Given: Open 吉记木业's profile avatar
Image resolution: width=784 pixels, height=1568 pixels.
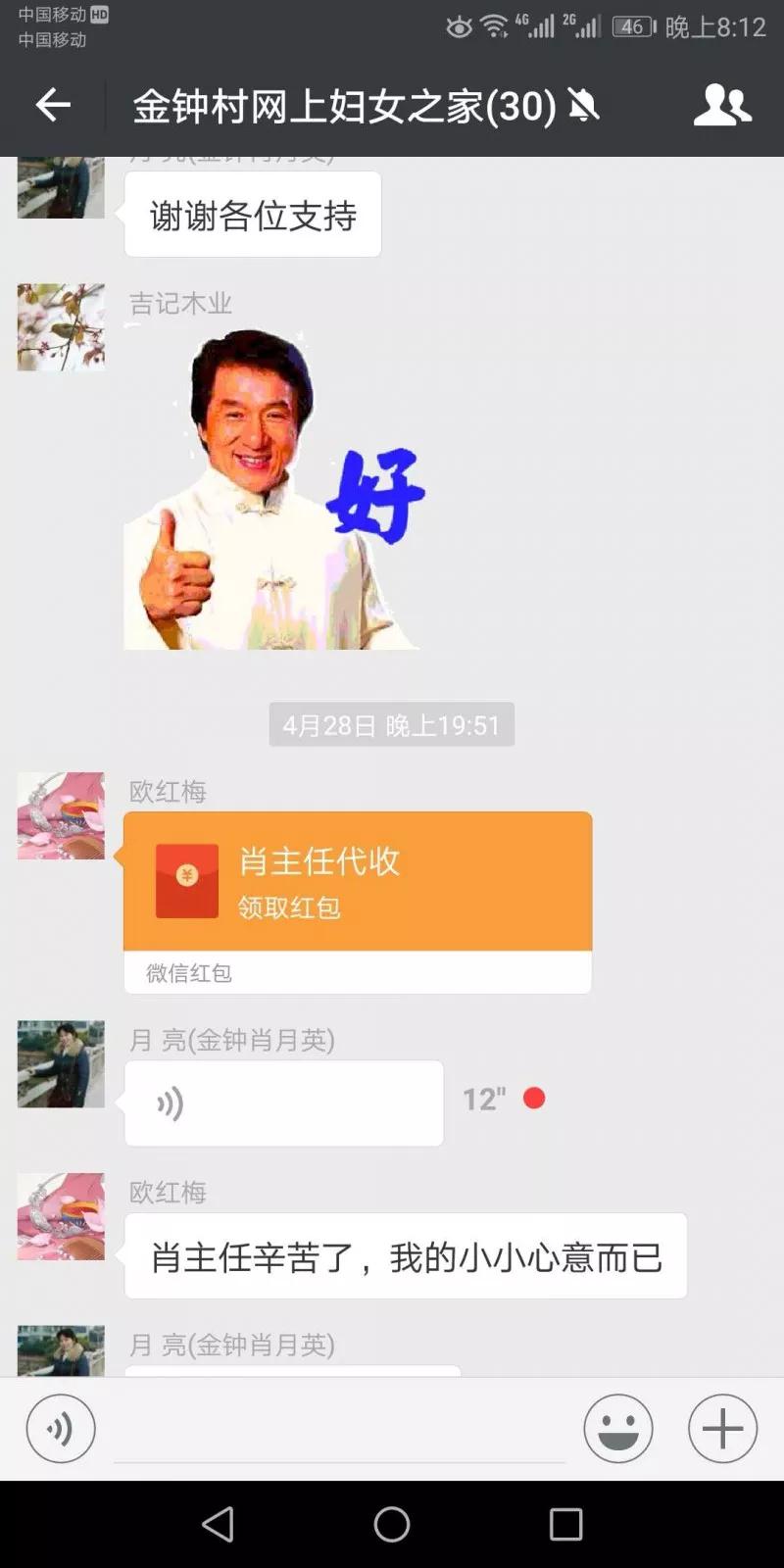Looking at the screenshot, I should tap(61, 327).
